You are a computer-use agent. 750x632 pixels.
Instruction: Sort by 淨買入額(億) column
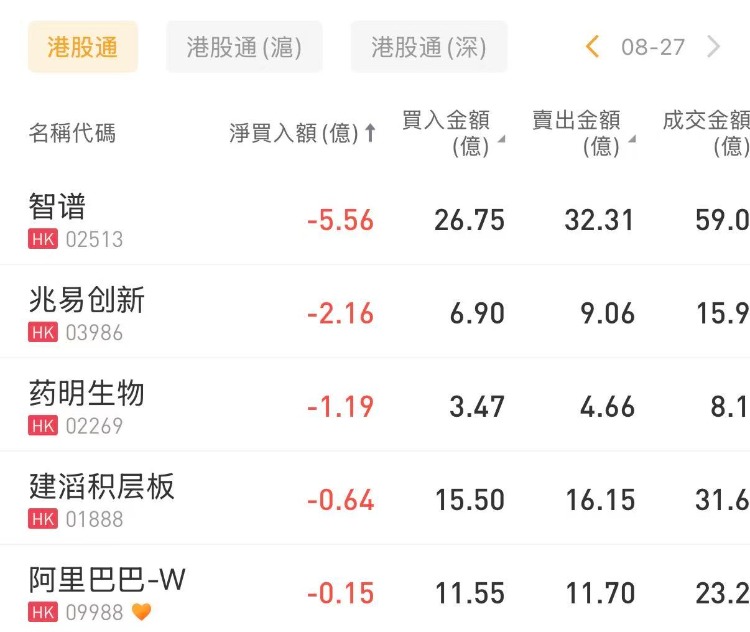pyautogui.click(x=302, y=133)
